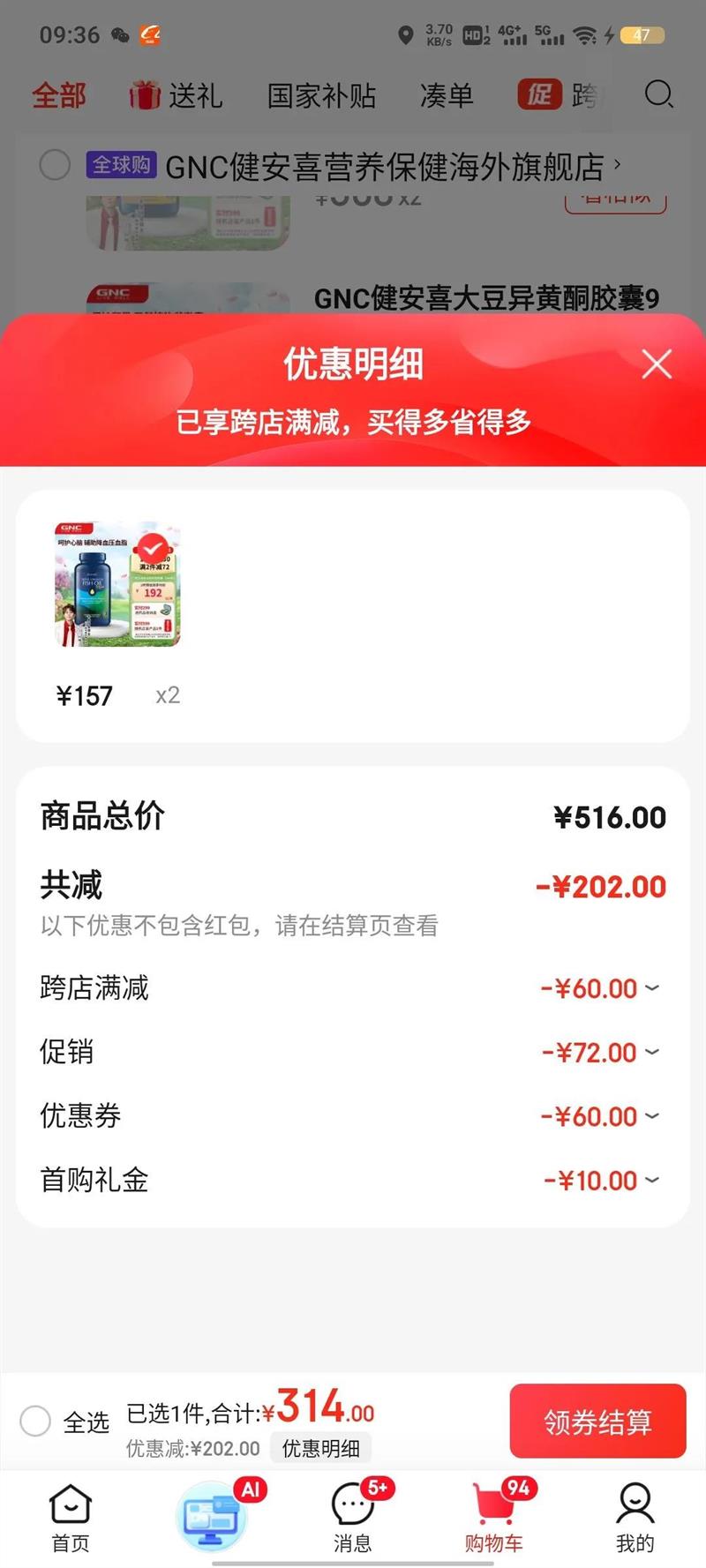Switch to the 送礼 tab

(176, 95)
